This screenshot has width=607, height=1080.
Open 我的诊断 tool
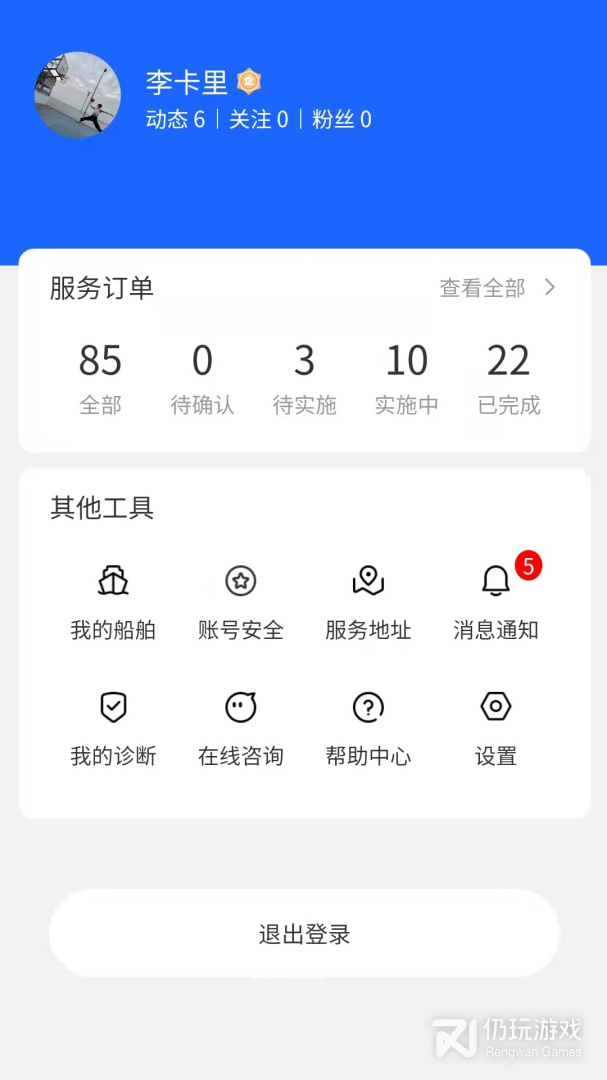(113, 727)
